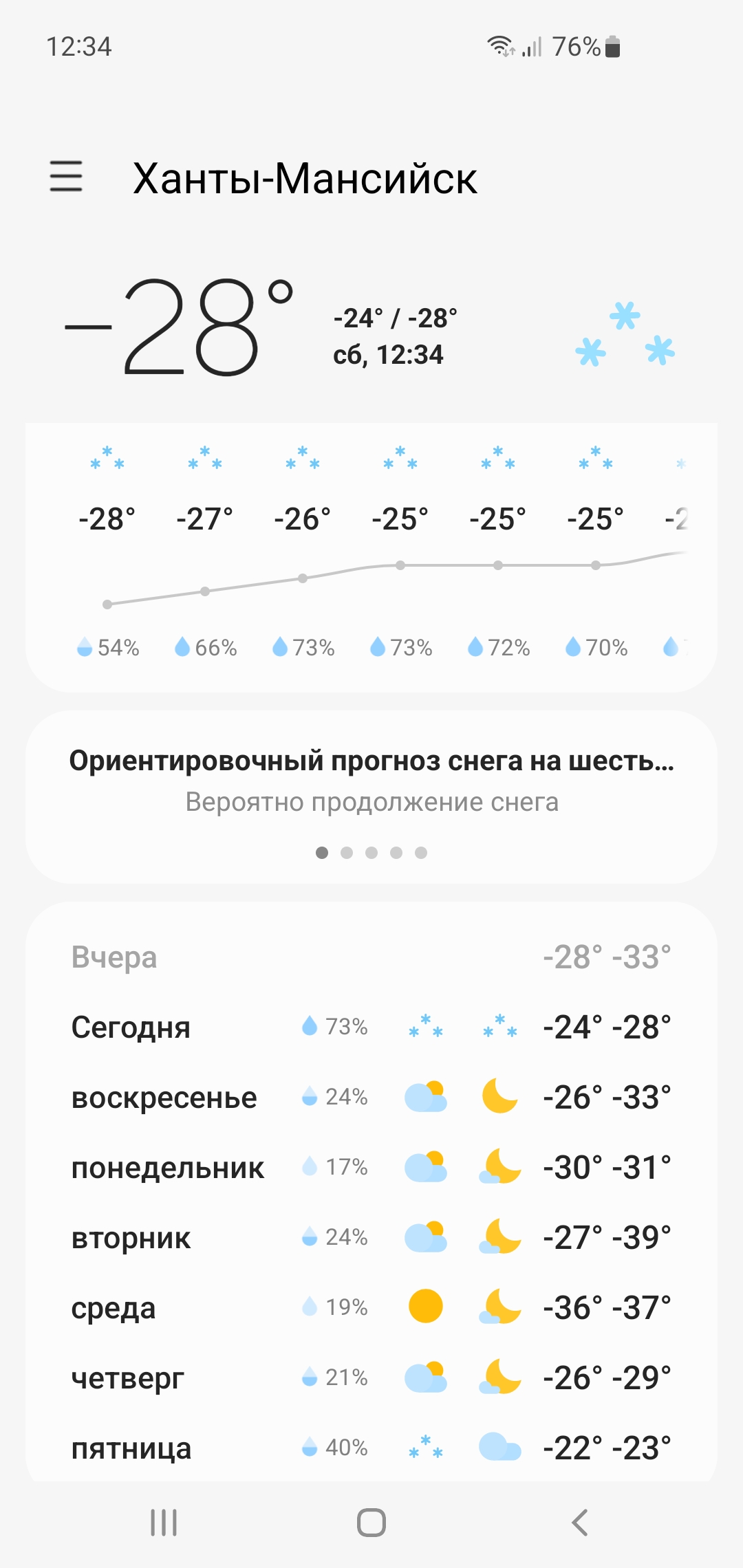The image size is (743, 1568).
Task: Select the понедельник forecast row
Action: point(371,1168)
